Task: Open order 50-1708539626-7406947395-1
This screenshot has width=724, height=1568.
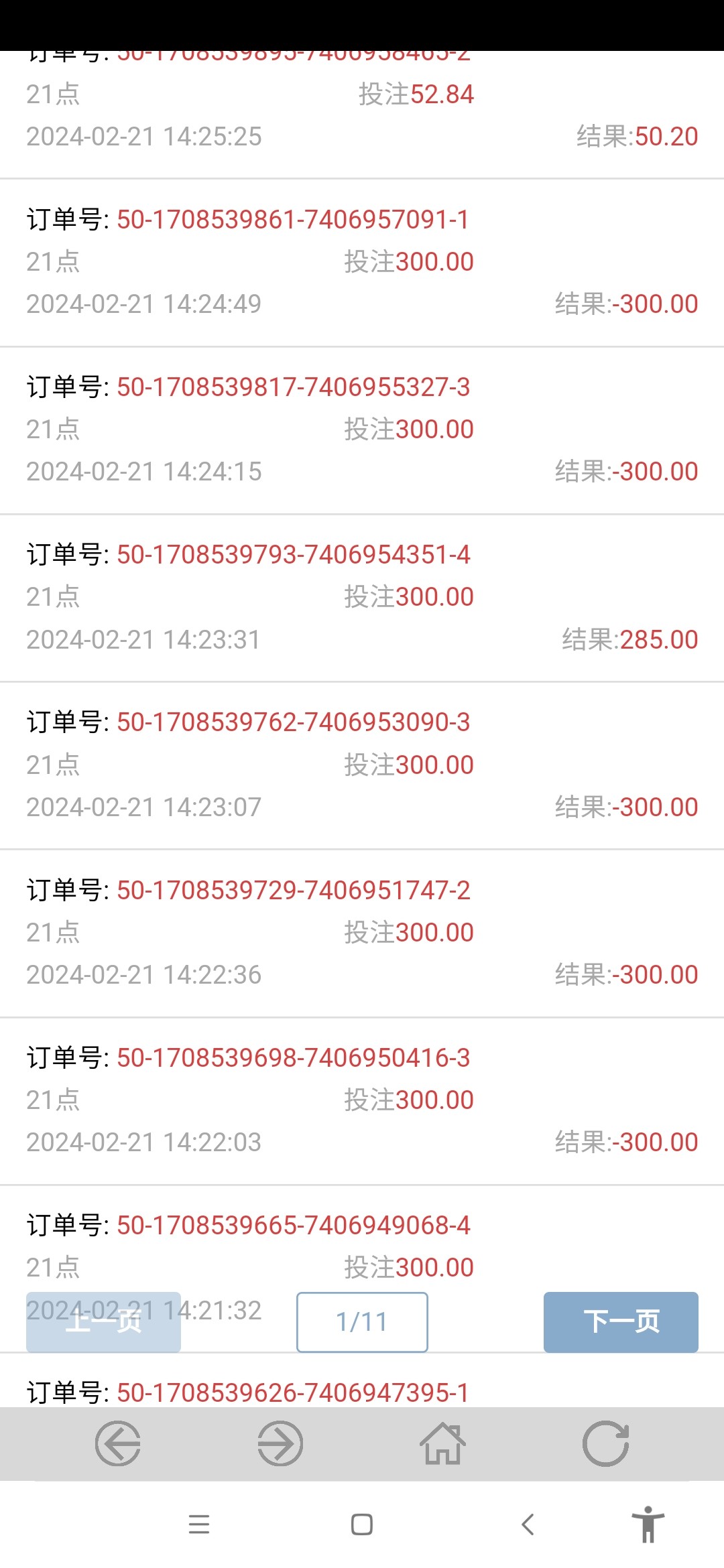Action: point(293,1390)
